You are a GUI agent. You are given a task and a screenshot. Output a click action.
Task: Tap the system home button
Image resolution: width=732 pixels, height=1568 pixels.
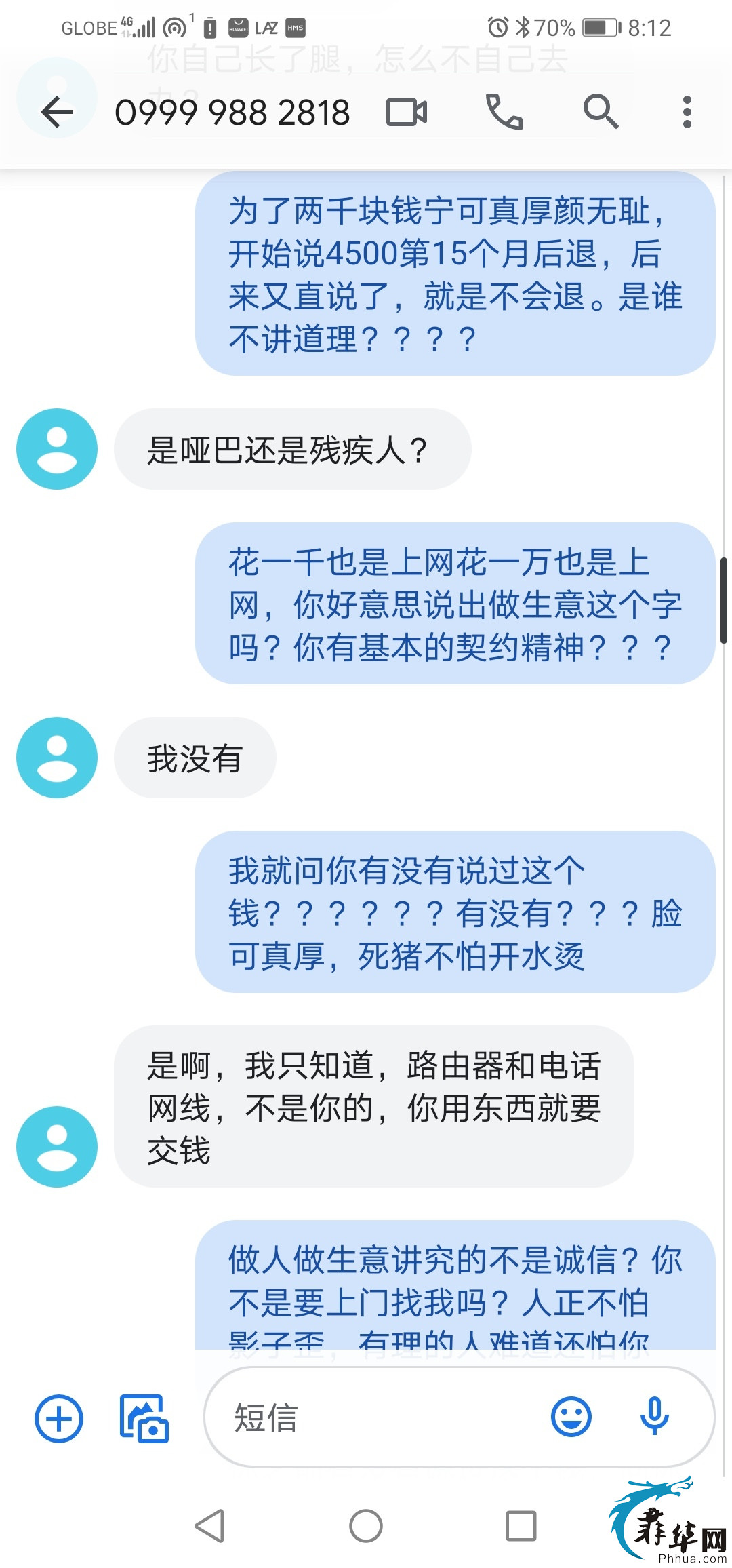366,1526
